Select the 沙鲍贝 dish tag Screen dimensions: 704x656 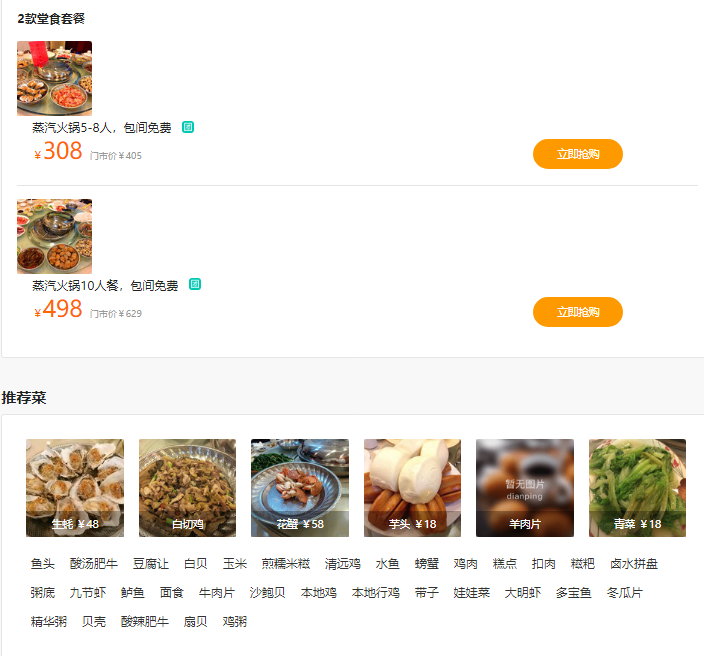pyautogui.click(x=268, y=593)
